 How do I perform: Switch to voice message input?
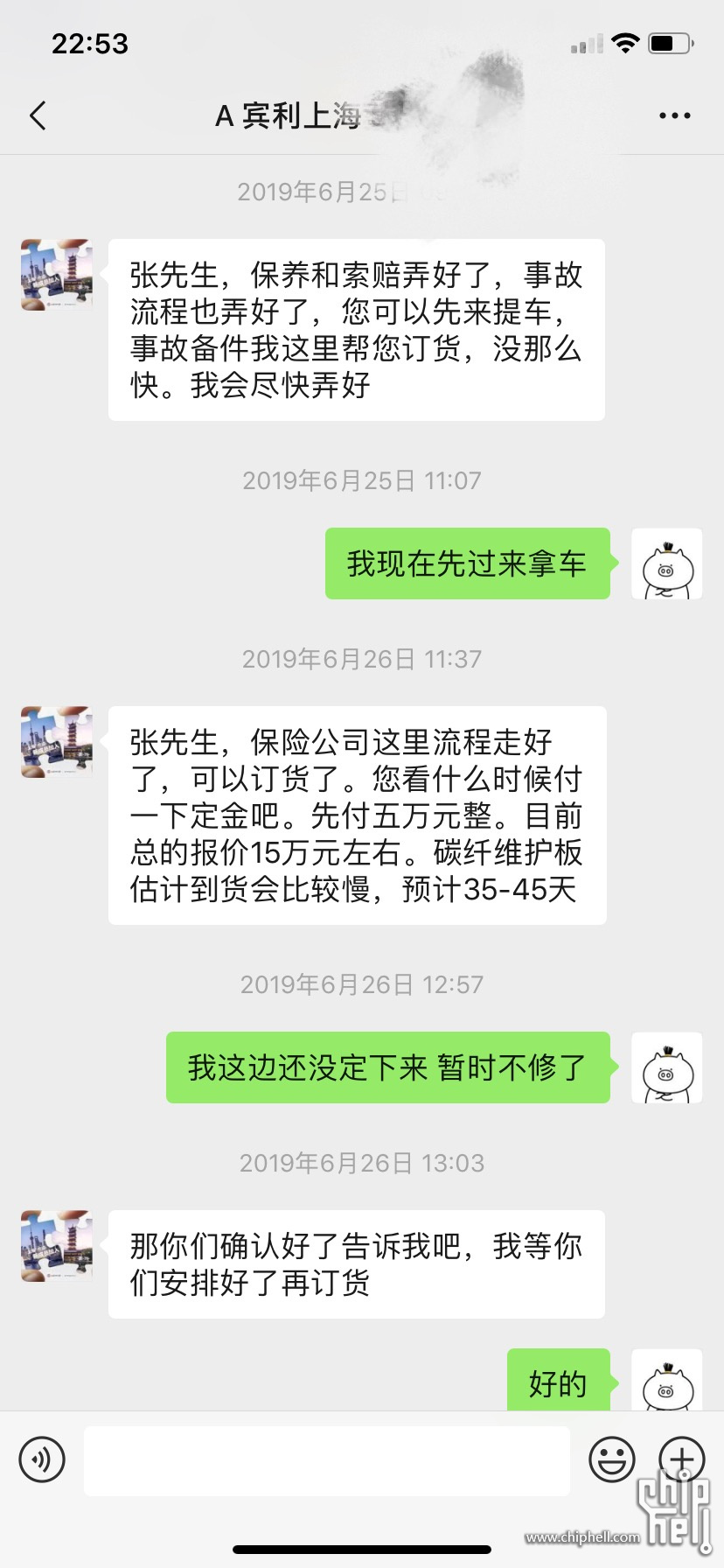[x=42, y=1459]
